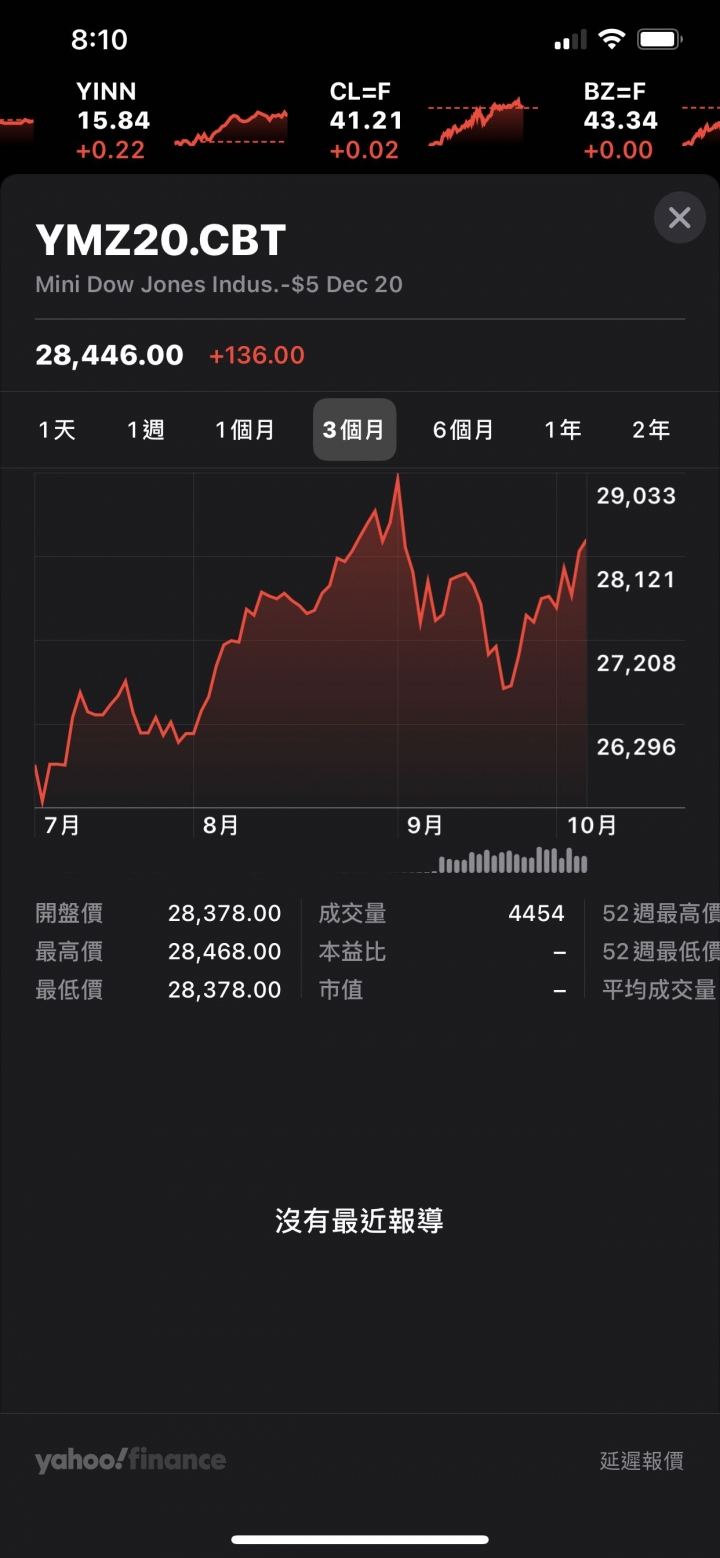The height and width of the screenshot is (1558, 720).
Task: Show the 1個月 chart range
Action: tap(245, 430)
